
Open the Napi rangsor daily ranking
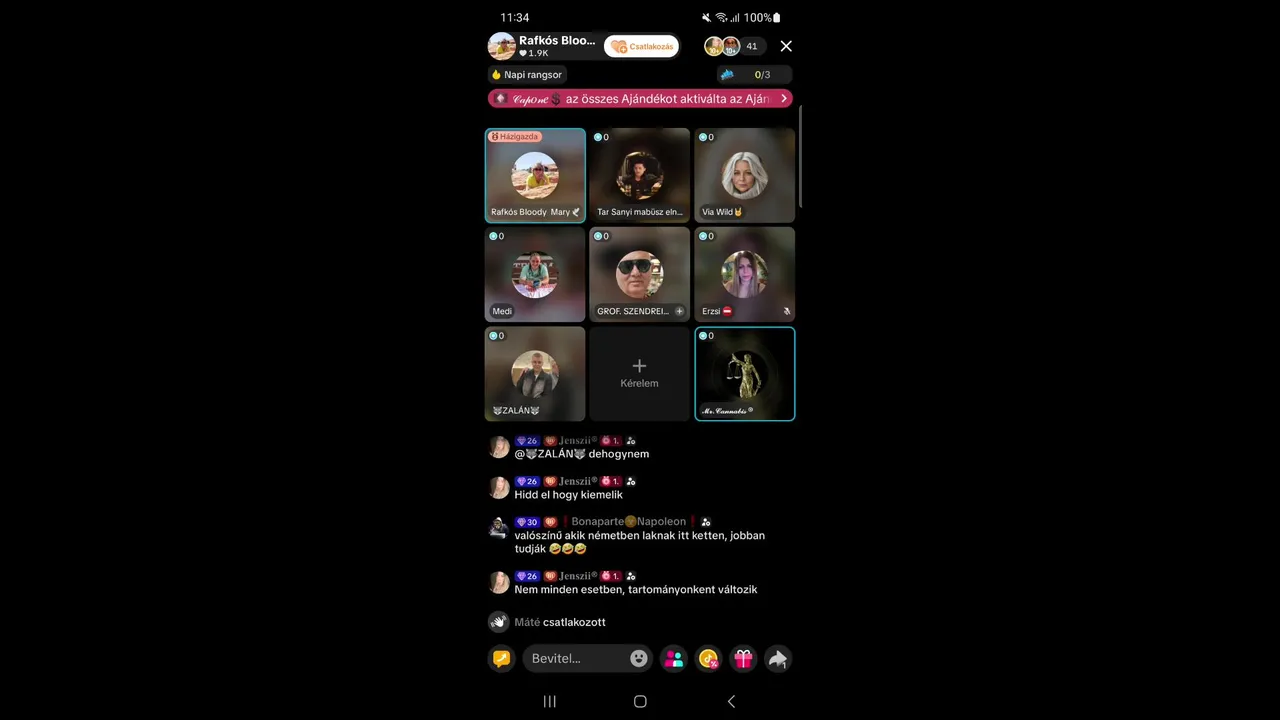click(x=527, y=74)
